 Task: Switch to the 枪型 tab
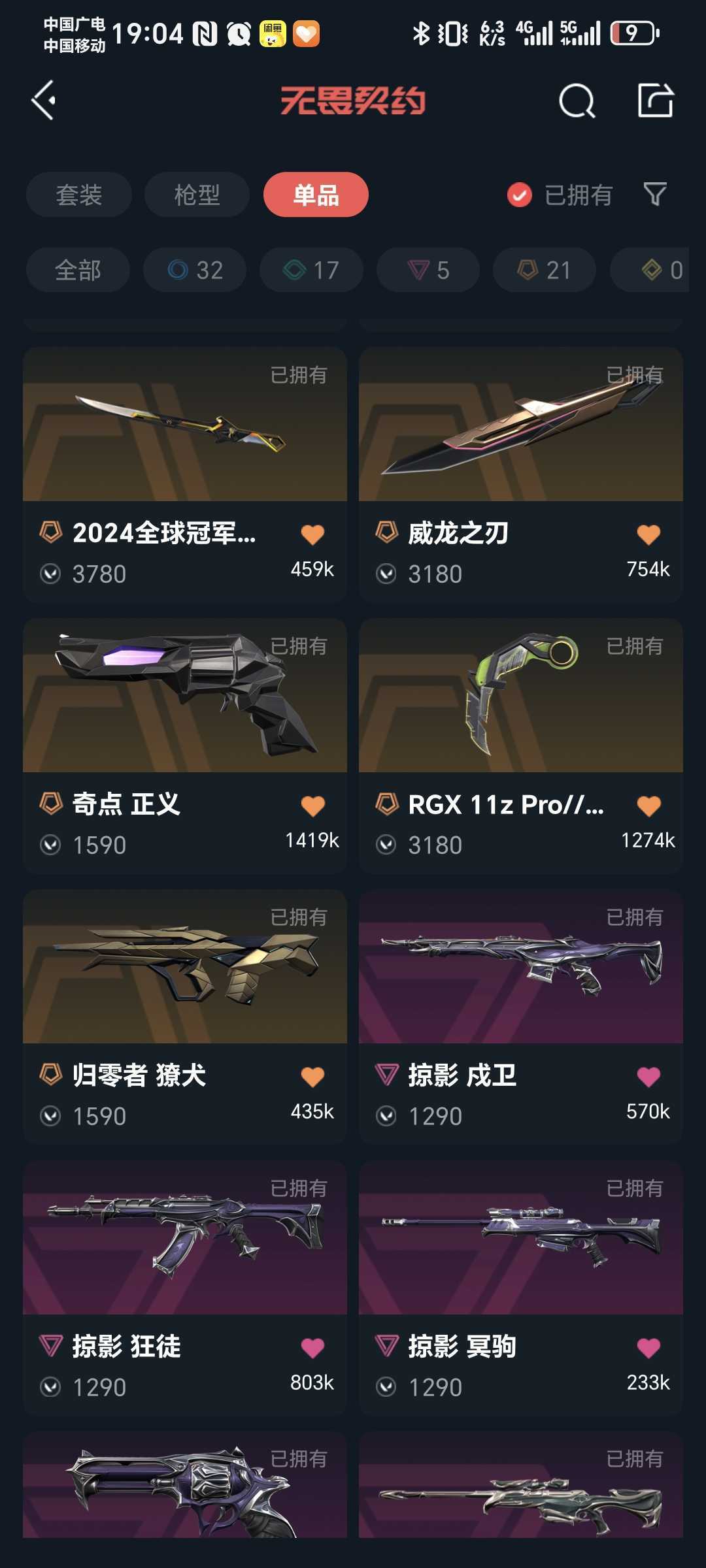point(197,195)
